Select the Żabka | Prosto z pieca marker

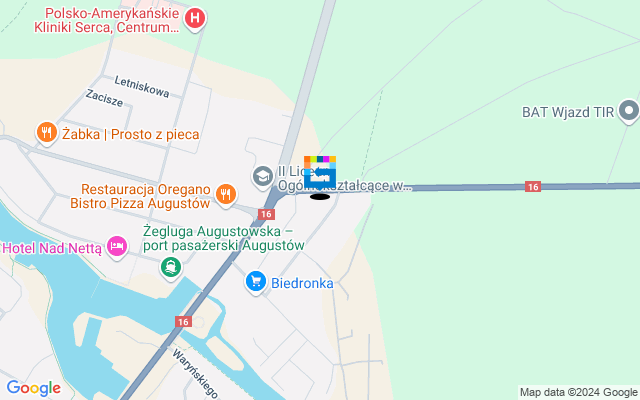(45, 133)
